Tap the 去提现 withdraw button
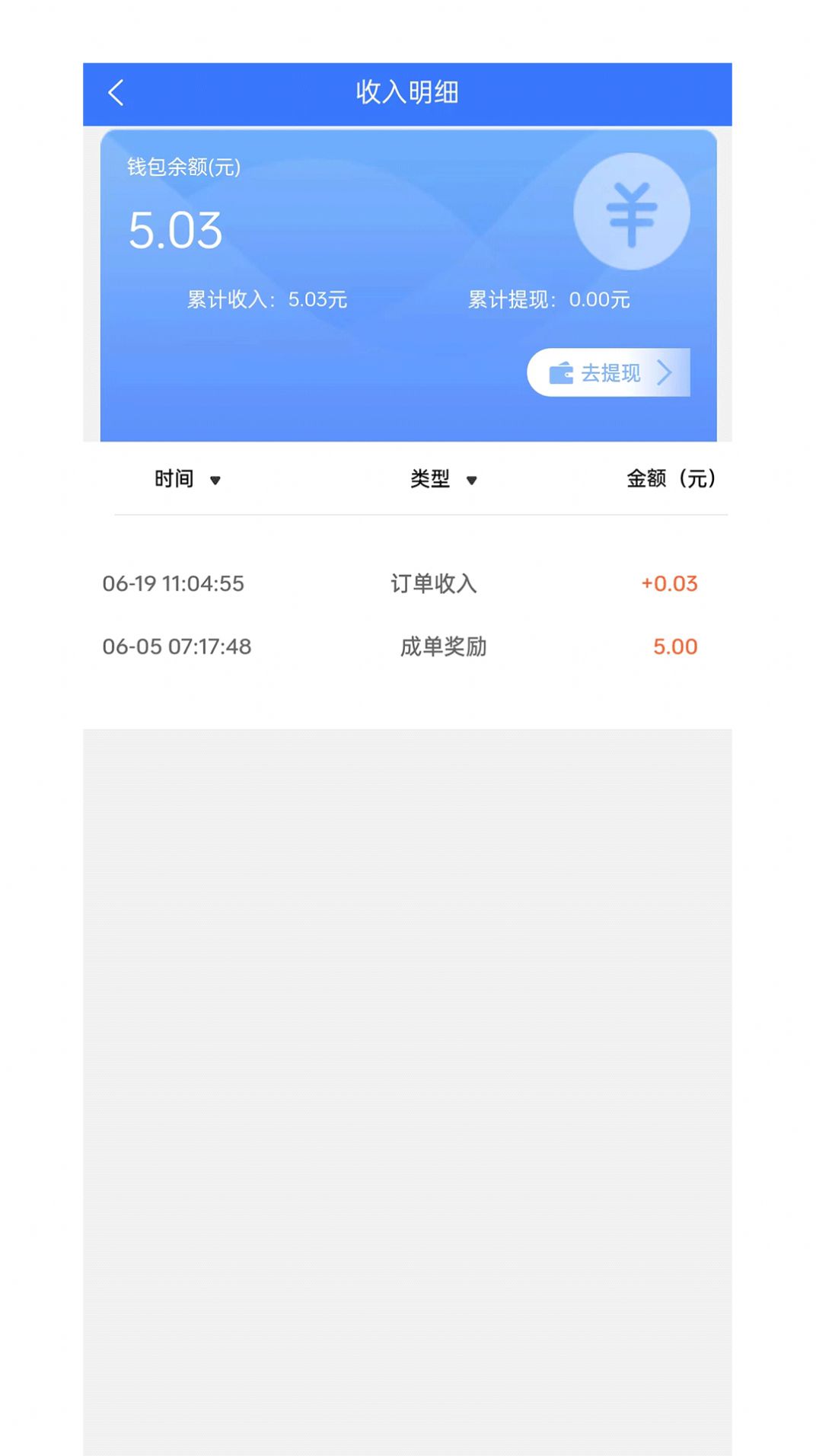This screenshot has height=1456, width=816. [609, 373]
